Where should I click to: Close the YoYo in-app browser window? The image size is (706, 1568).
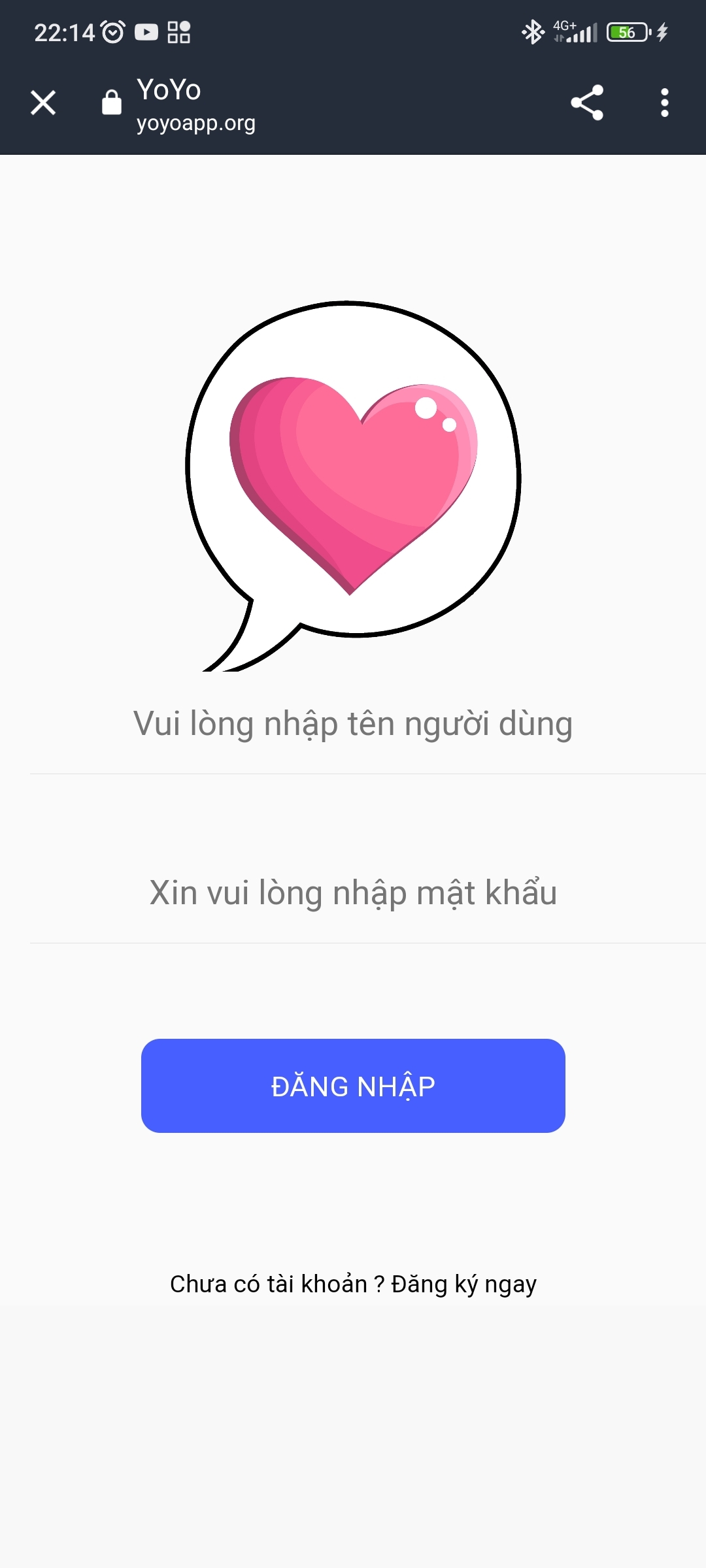[42, 103]
